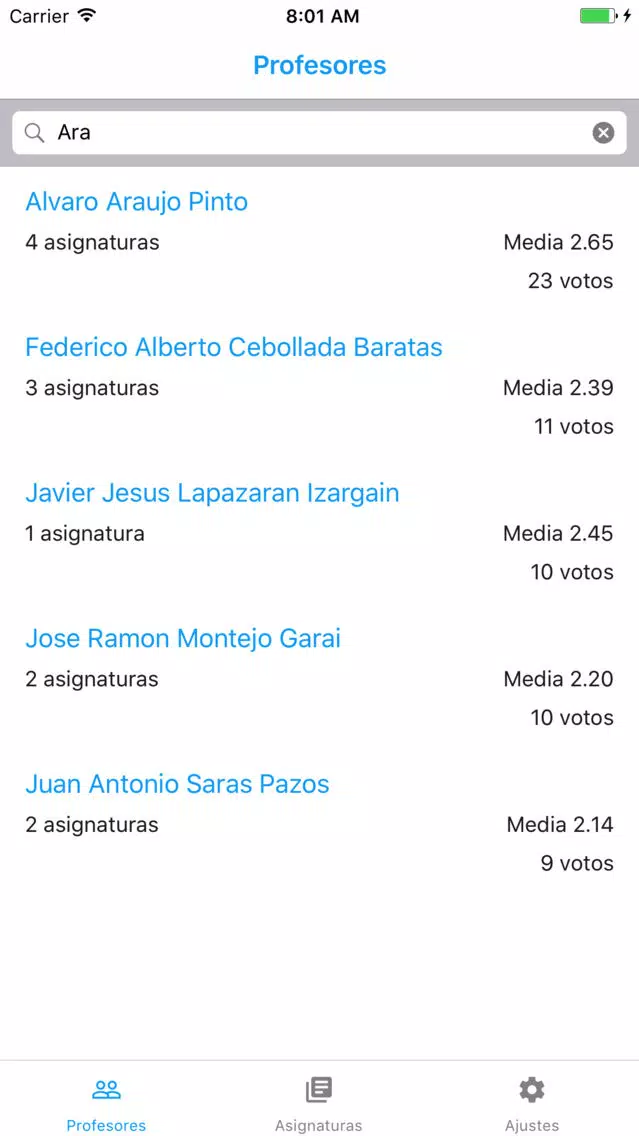Viewport: 639px width, 1136px height.
Task: Clear the search text "Ara"
Action: pyautogui.click(x=603, y=133)
